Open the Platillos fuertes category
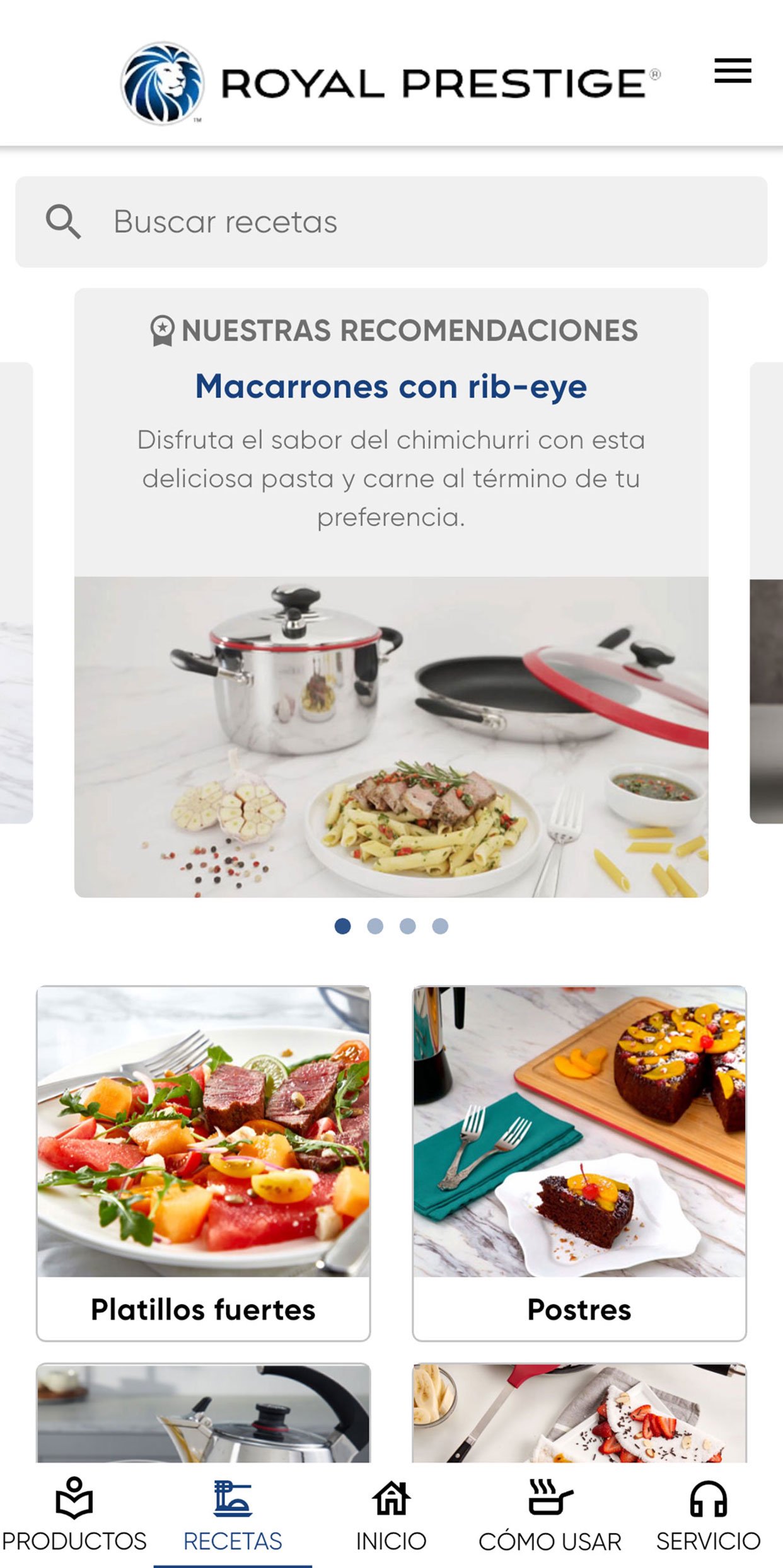Screen dimensions: 783x1568 point(203,1163)
